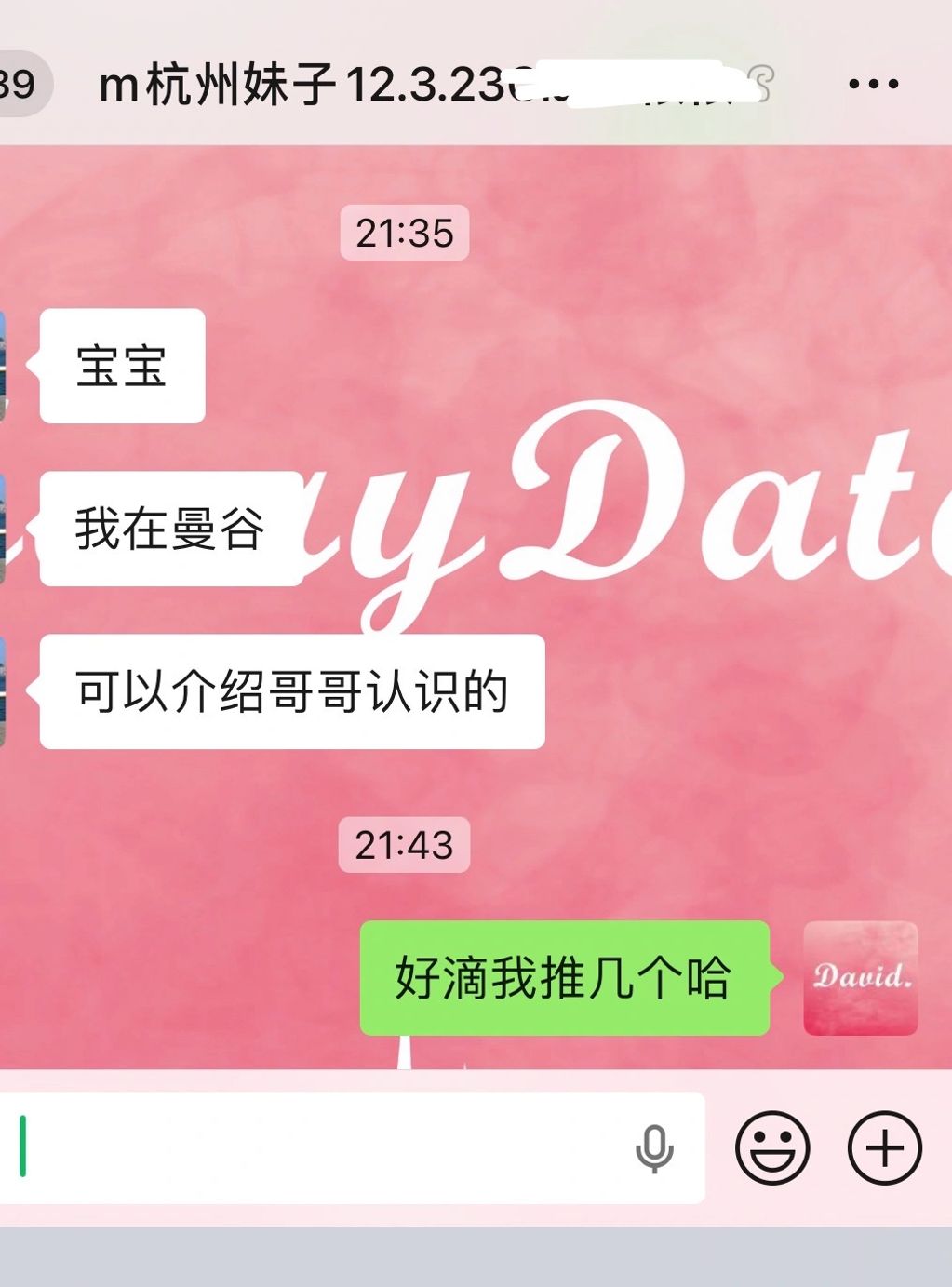Open the plus attachments menu
The width and height of the screenshot is (952, 1287).
[884, 1147]
